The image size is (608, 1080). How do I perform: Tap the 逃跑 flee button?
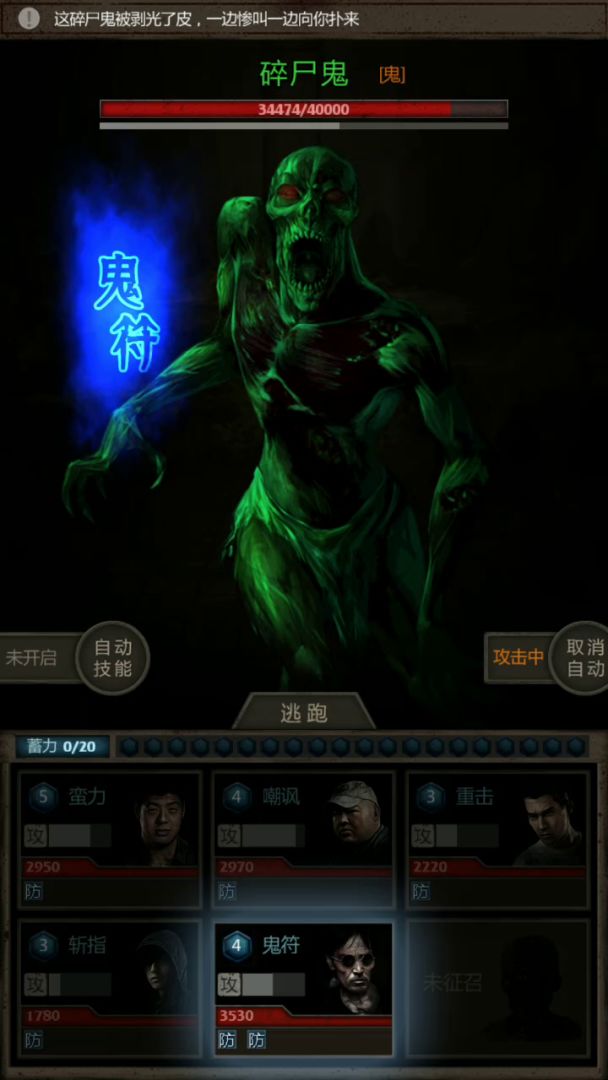304,713
